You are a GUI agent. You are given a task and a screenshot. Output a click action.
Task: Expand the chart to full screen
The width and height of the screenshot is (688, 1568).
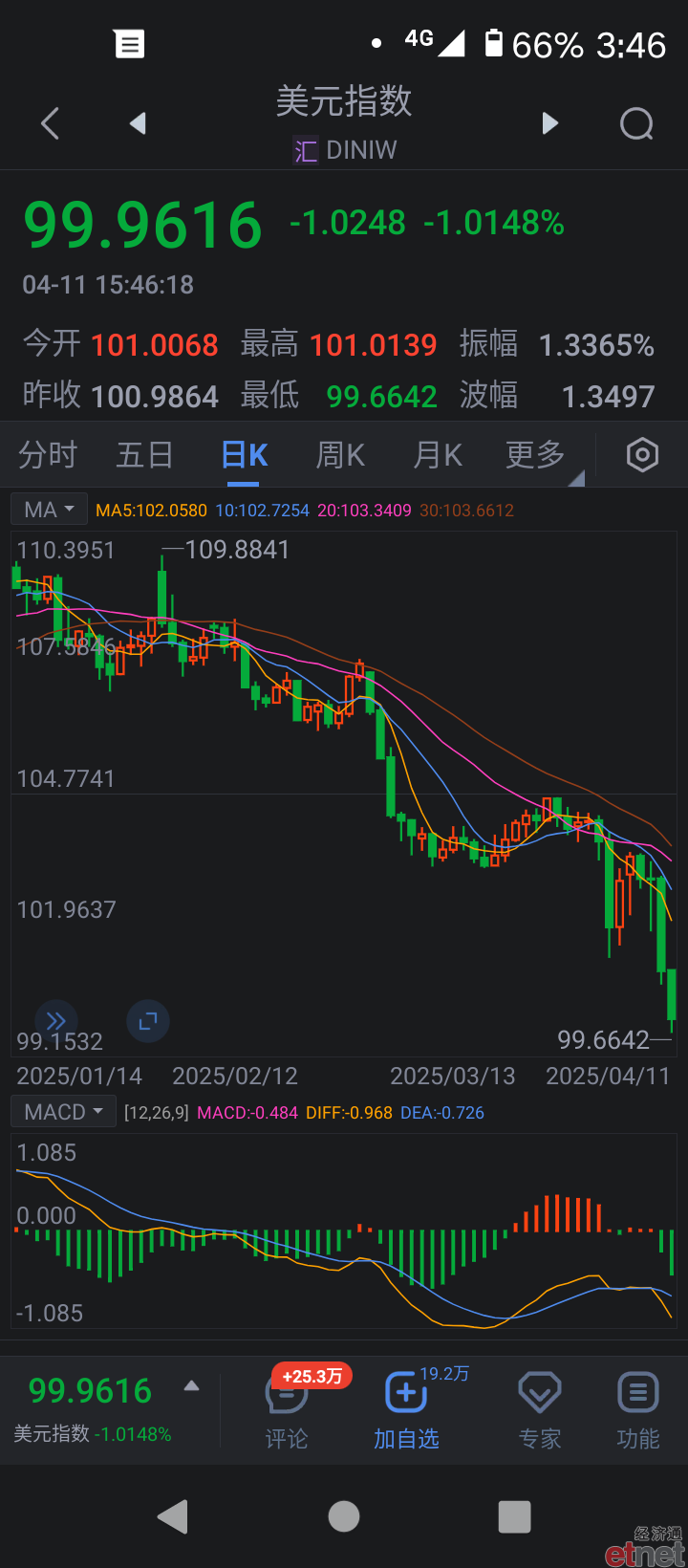[x=148, y=1021]
